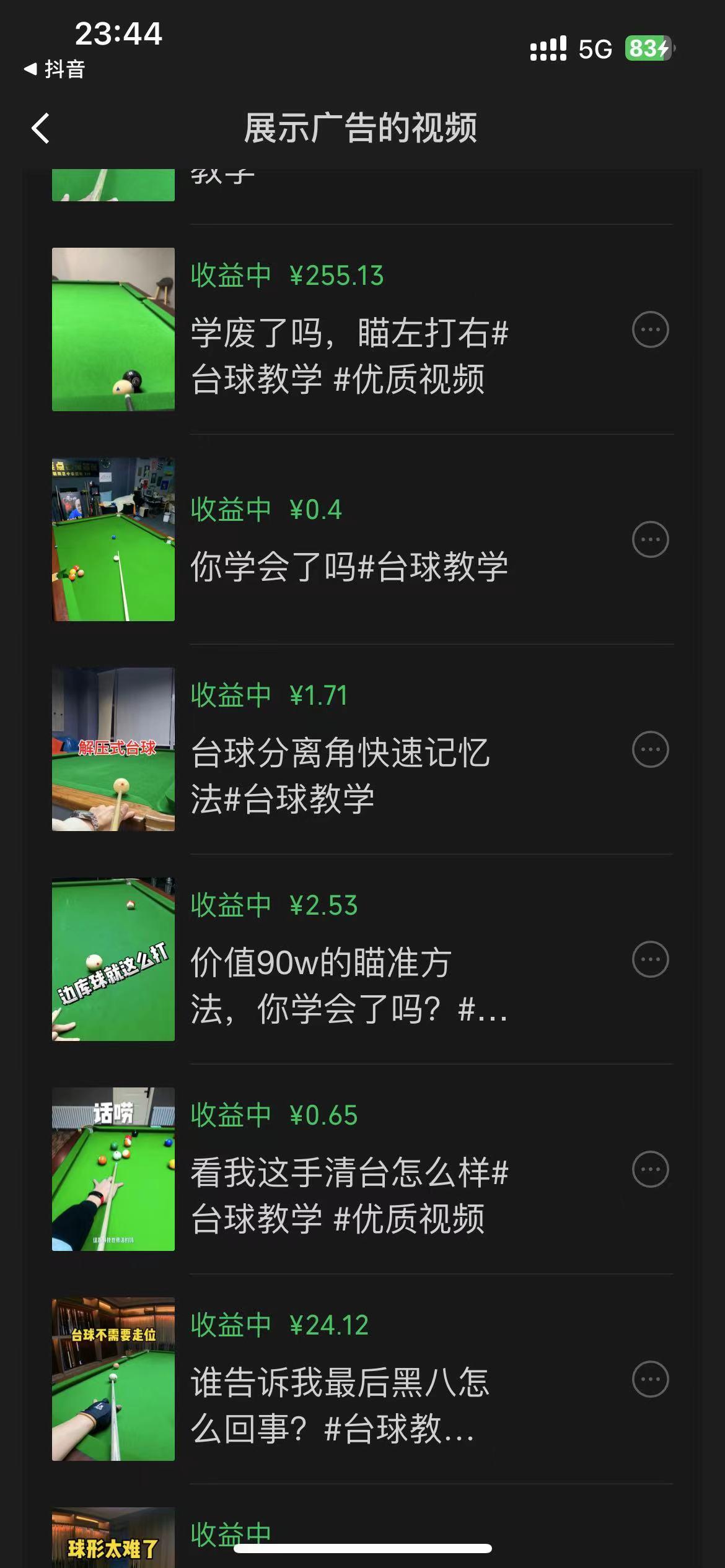Viewport: 725px width, 1568px height.
Task: Open more options for 看我这手清台 video
Action: (649, 1168)
